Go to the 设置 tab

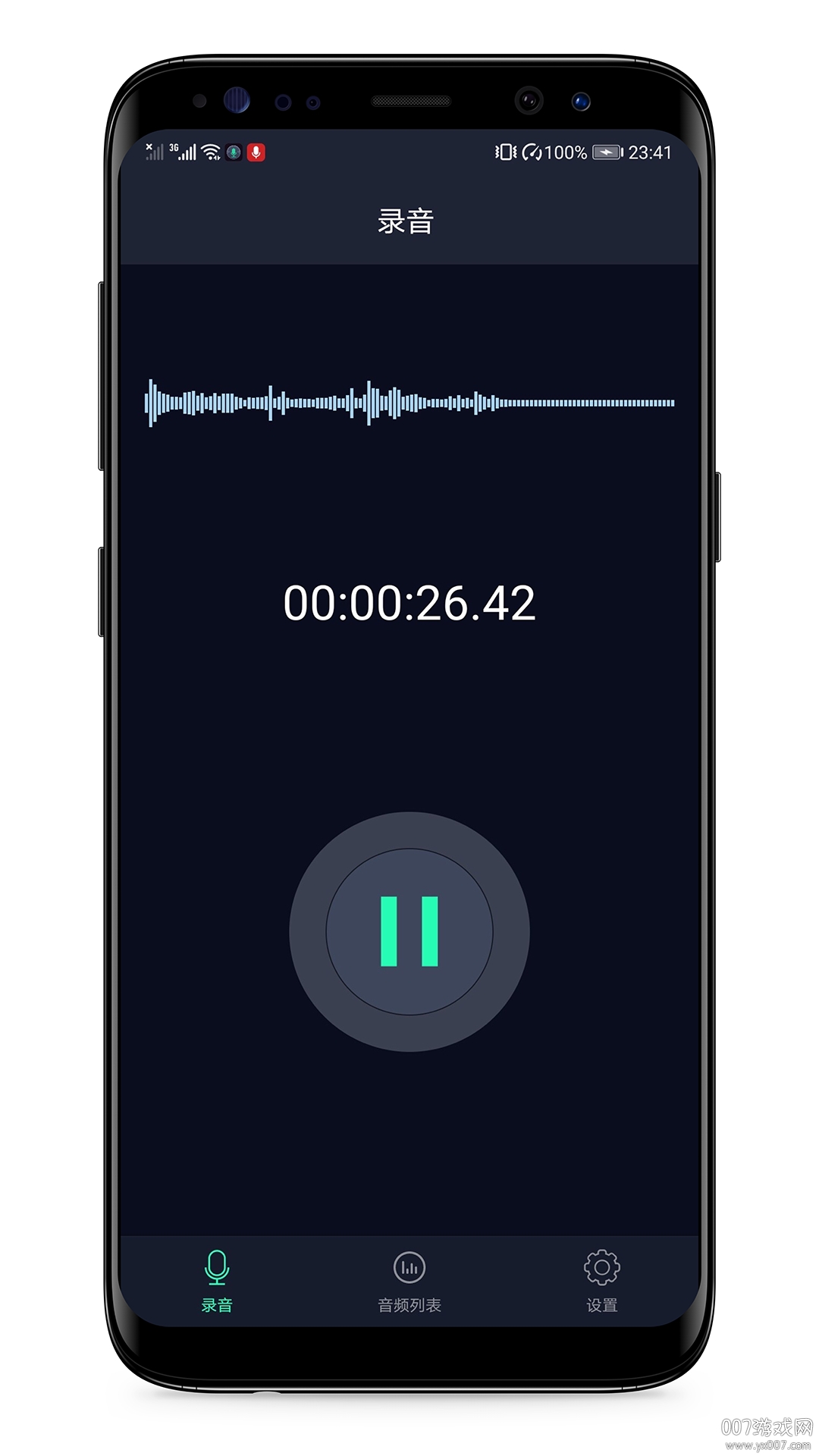601,1280
